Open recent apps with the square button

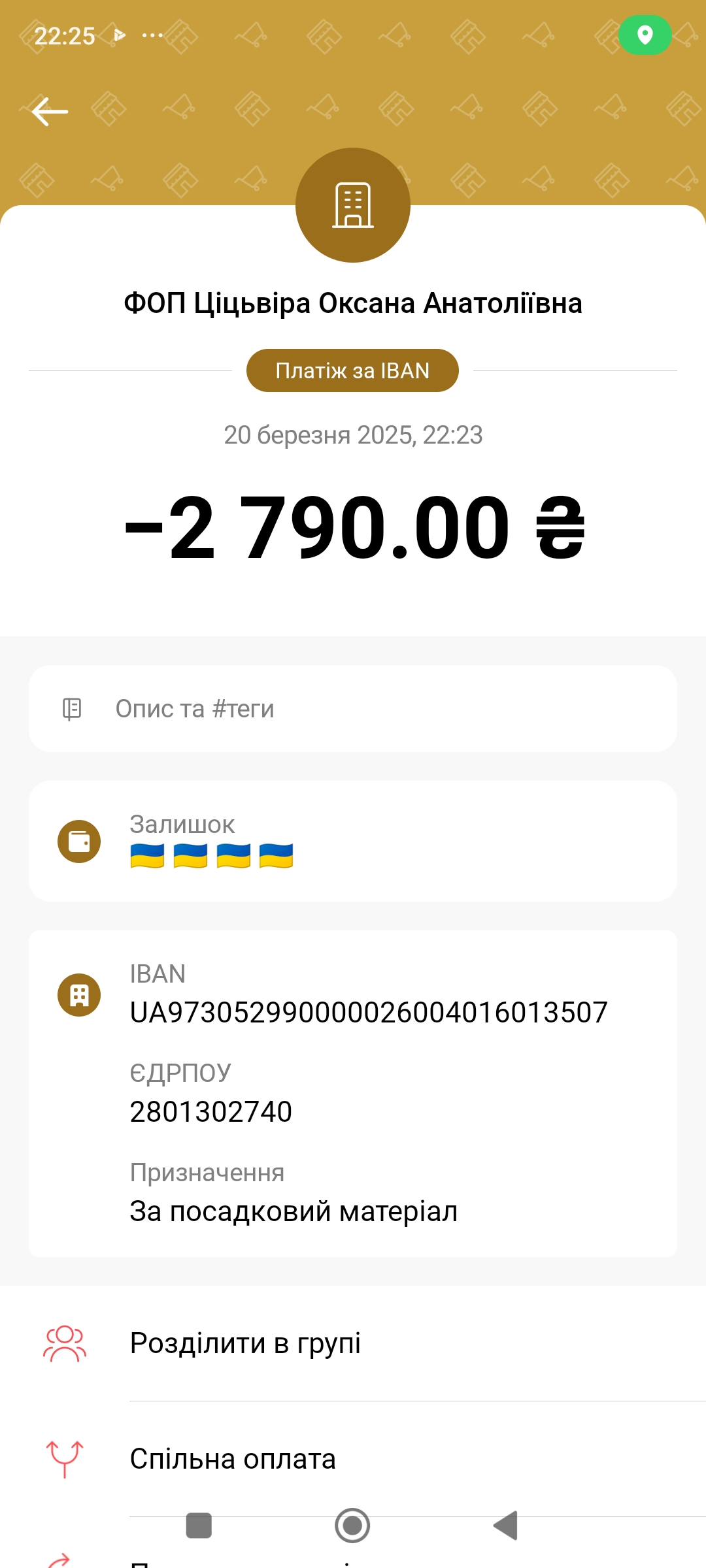[x=199, y=1526]
